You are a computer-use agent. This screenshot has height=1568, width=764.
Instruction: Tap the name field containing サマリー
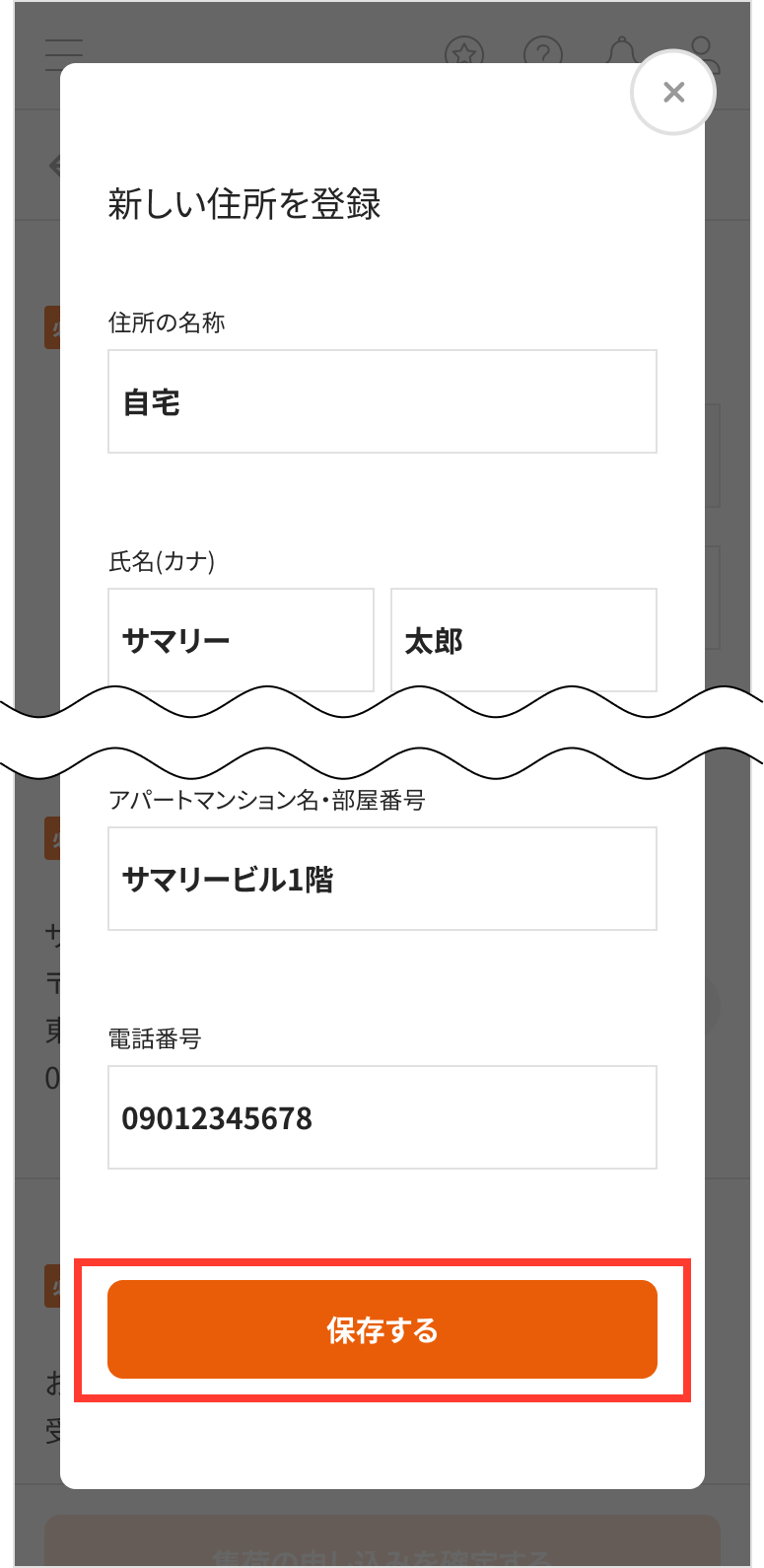tap(242, 640)
